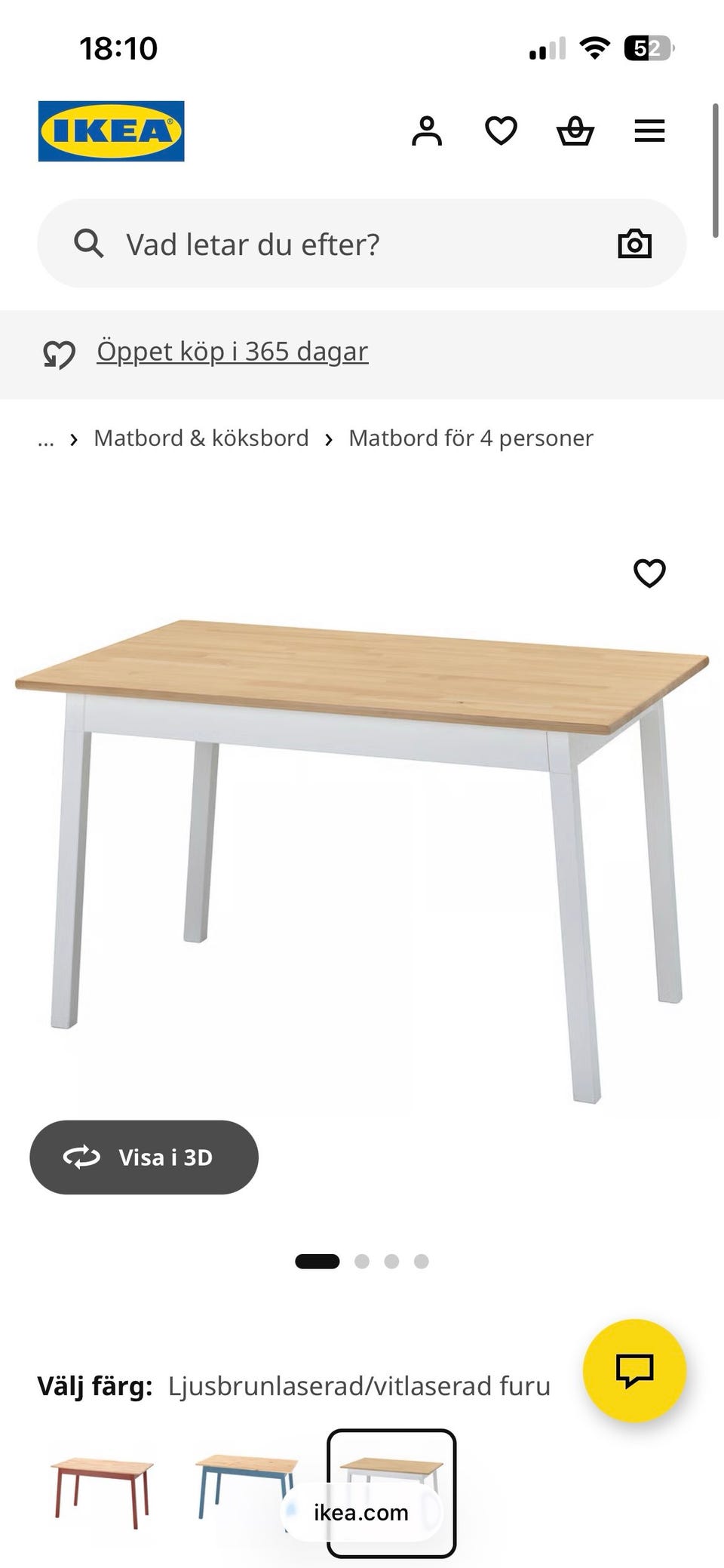The width and height of the screenshot is (724, 1568).
Task: Go to 'Matbord för 4 personer' breadcrumb
Action: pos(471,438)
